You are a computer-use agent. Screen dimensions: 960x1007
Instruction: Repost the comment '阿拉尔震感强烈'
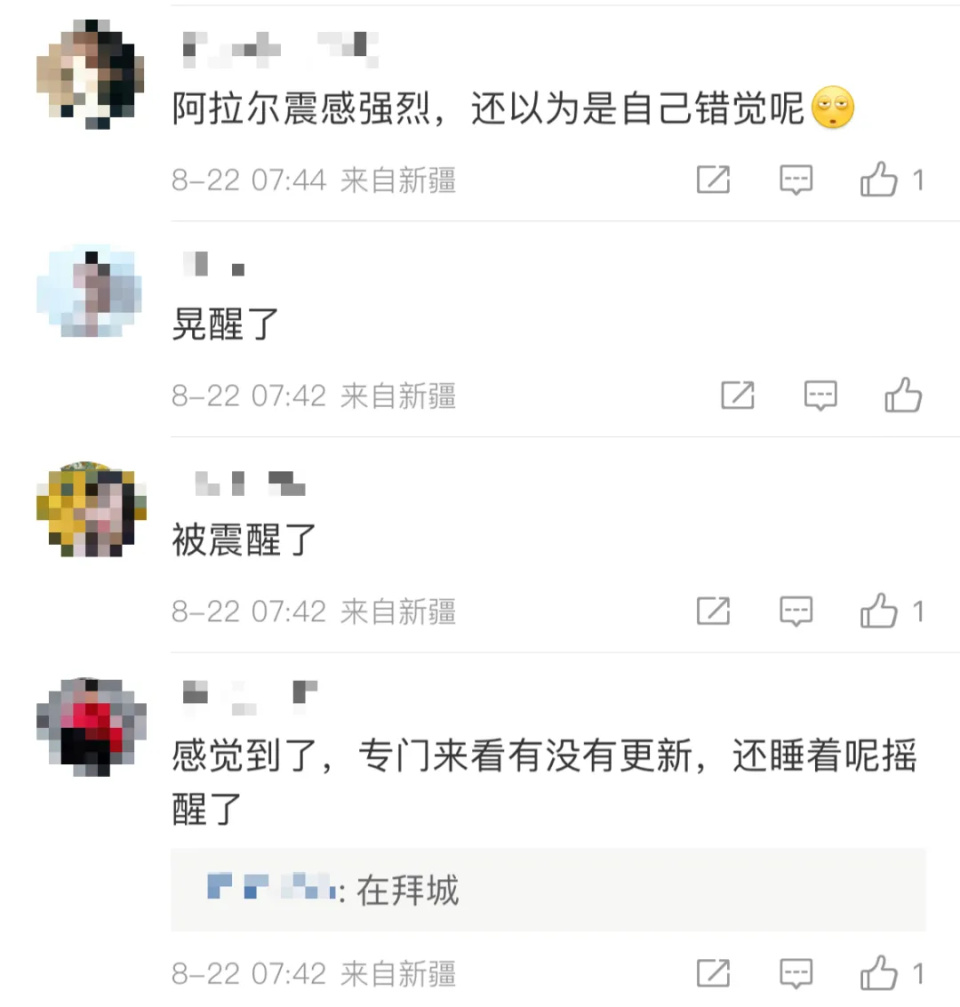click(713, 180)
